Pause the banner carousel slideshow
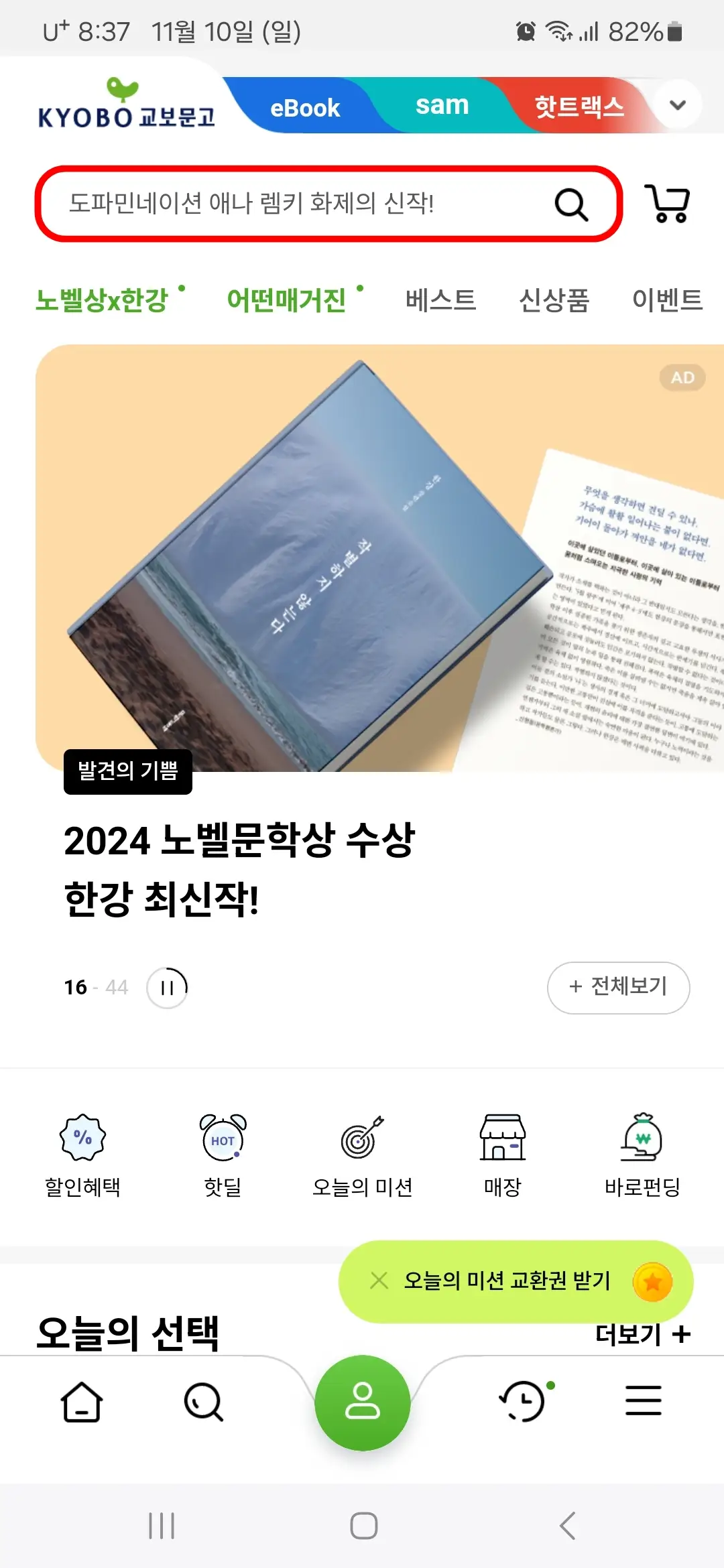Viewport: 724px width, 1568px height. coord(168,986)
